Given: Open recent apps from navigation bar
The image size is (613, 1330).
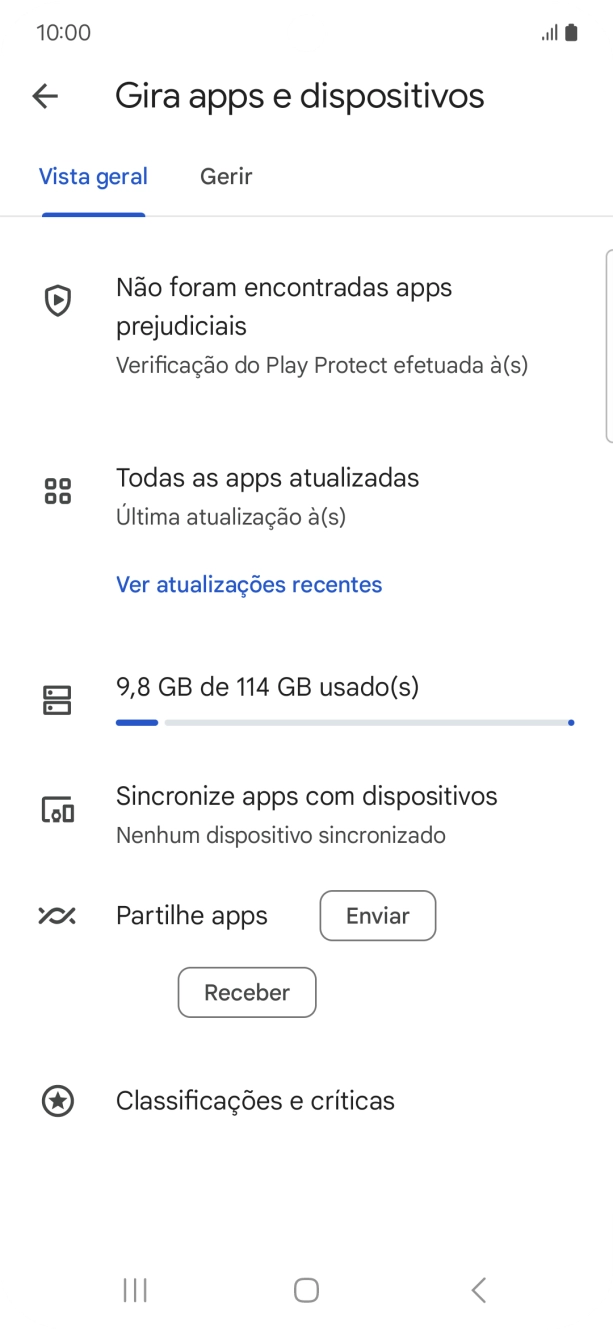Looking at the screenshot, I should click(x=135, y=1290).
